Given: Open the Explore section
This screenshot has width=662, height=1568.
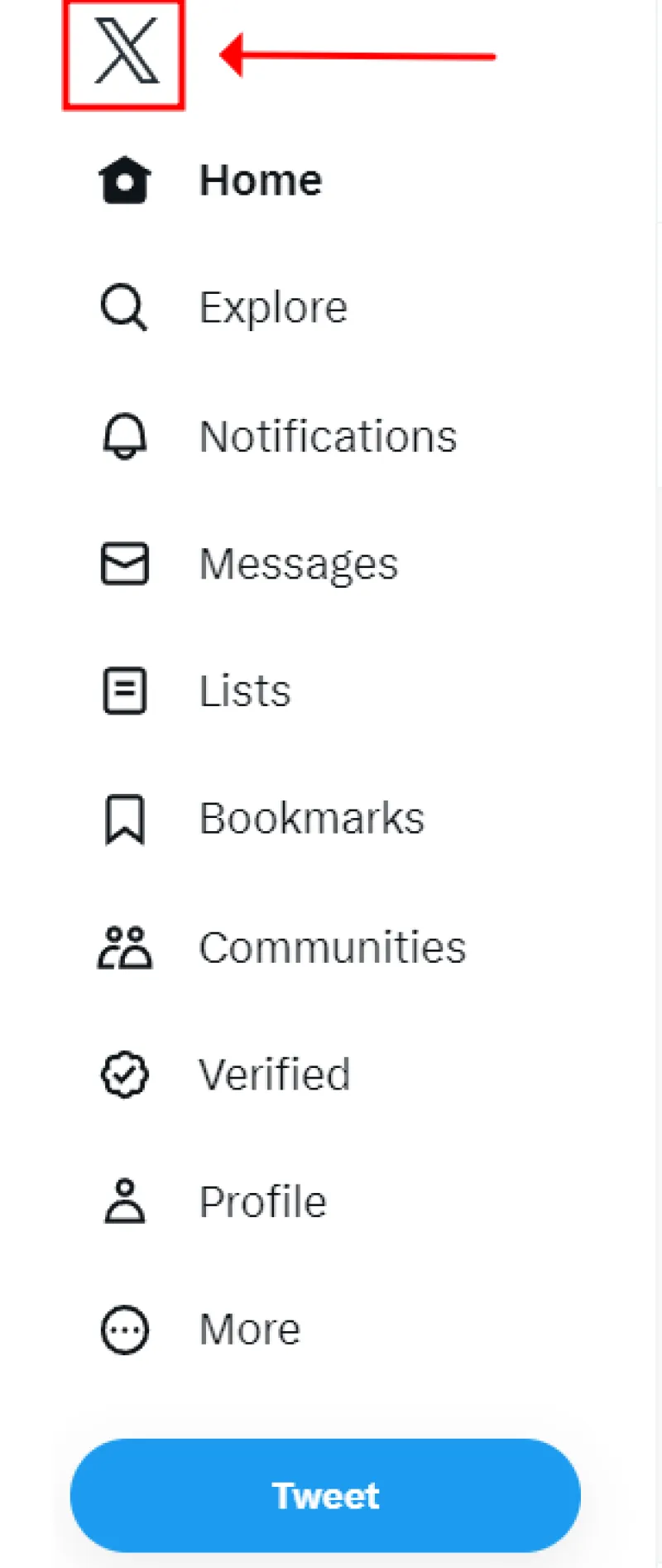Looking at the screenshot, I should (223, 307).
